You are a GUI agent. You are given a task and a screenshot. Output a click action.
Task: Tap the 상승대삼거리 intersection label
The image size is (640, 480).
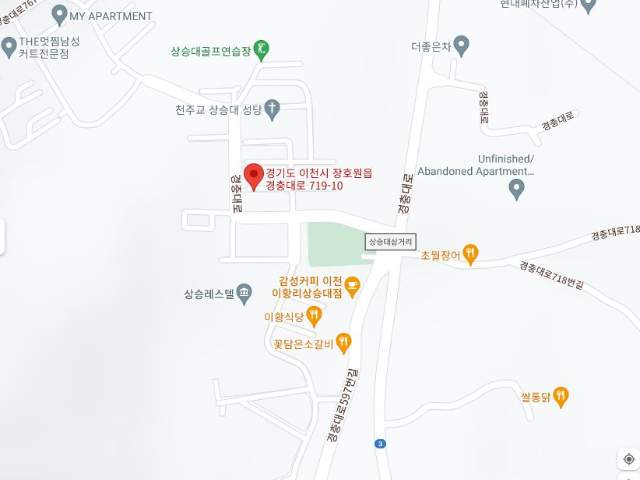[x=388, y=241]
